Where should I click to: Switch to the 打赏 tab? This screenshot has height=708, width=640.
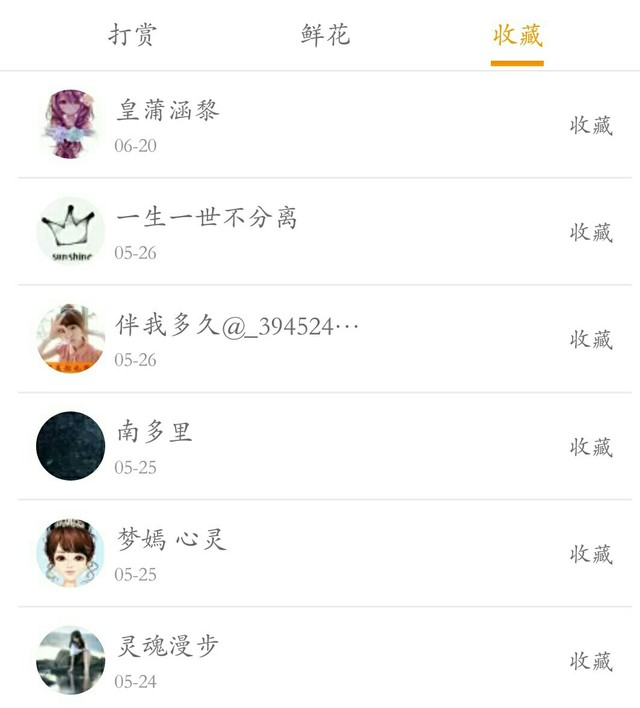coord(133,35)
